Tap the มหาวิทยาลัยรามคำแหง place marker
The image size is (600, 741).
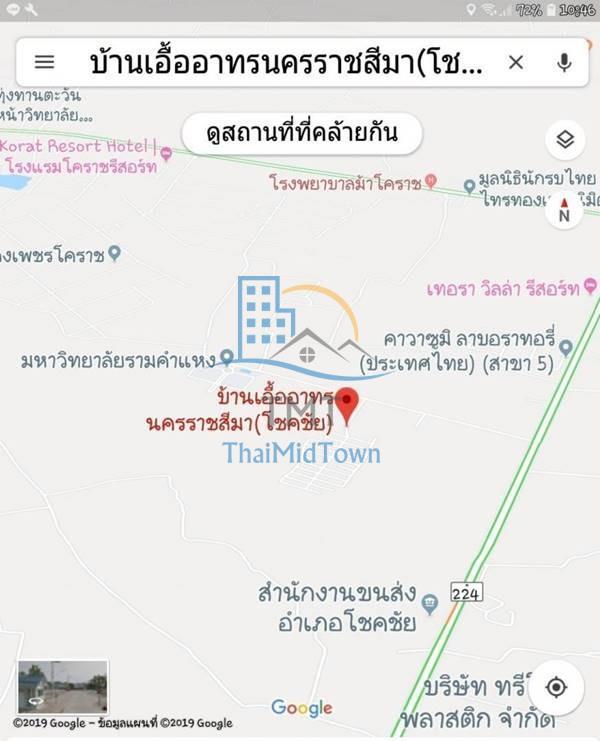click(227, 356)
